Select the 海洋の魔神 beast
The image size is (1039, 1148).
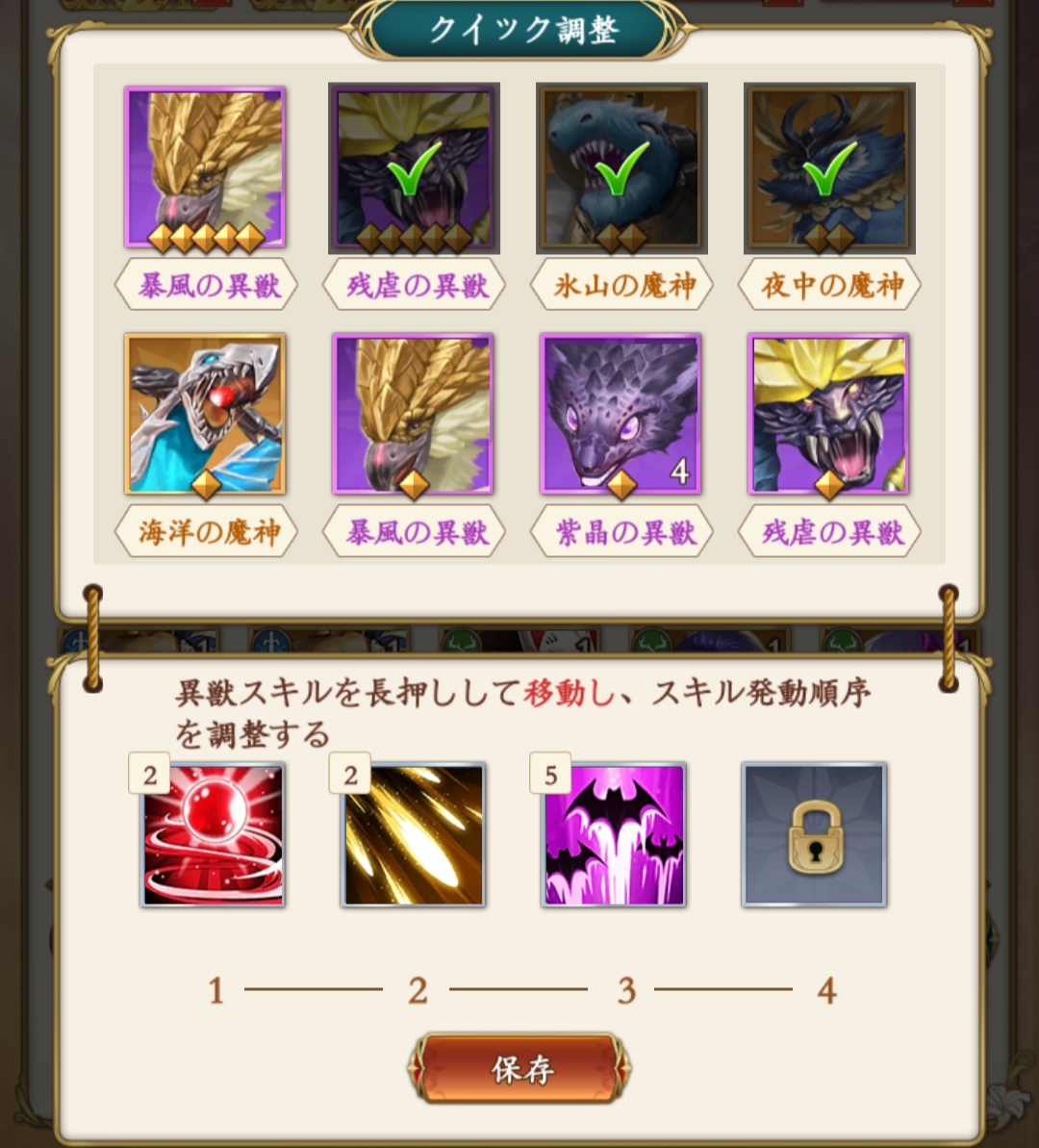[x=205, y=414]
